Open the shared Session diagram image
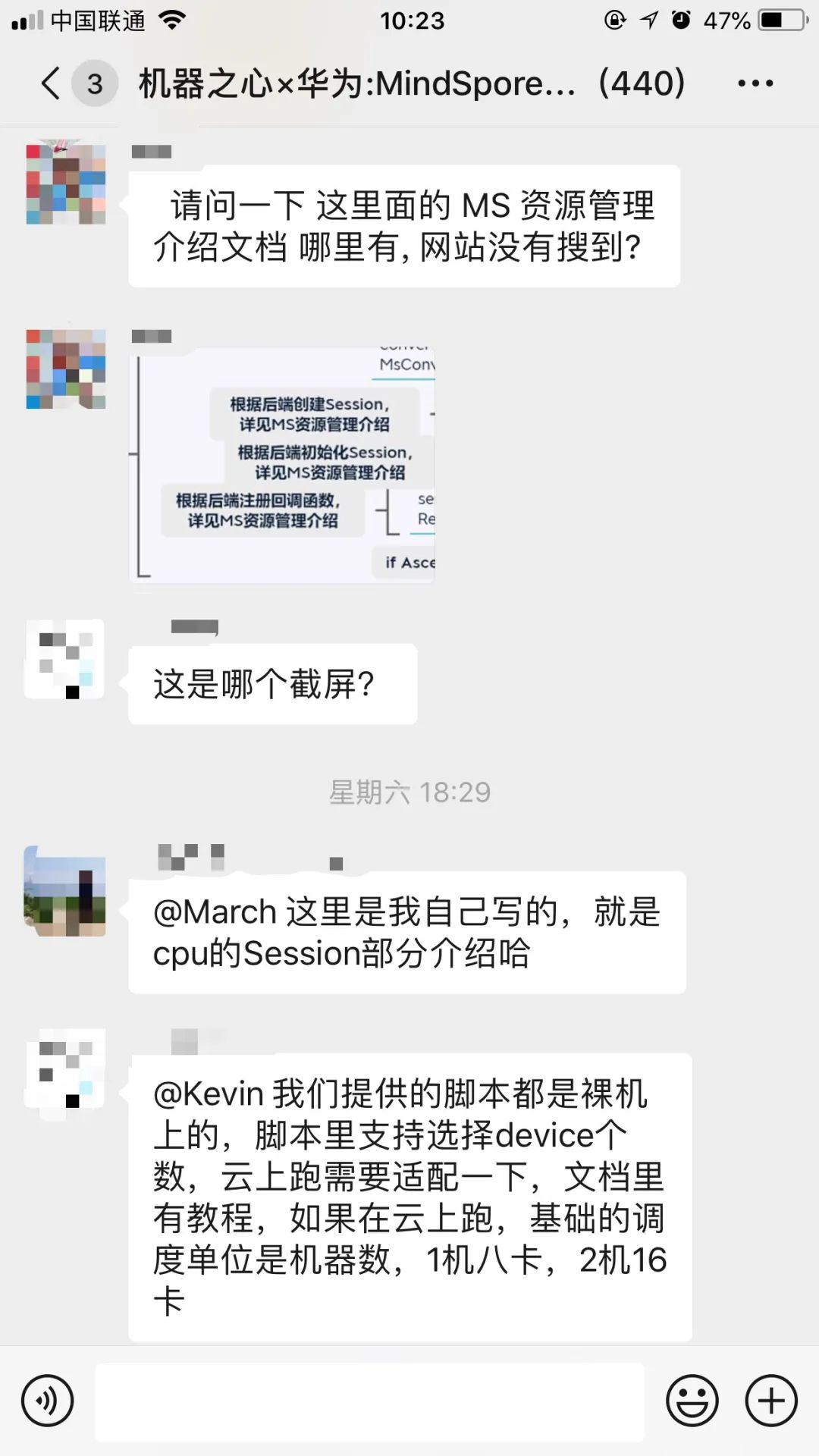 pos(282,465)
